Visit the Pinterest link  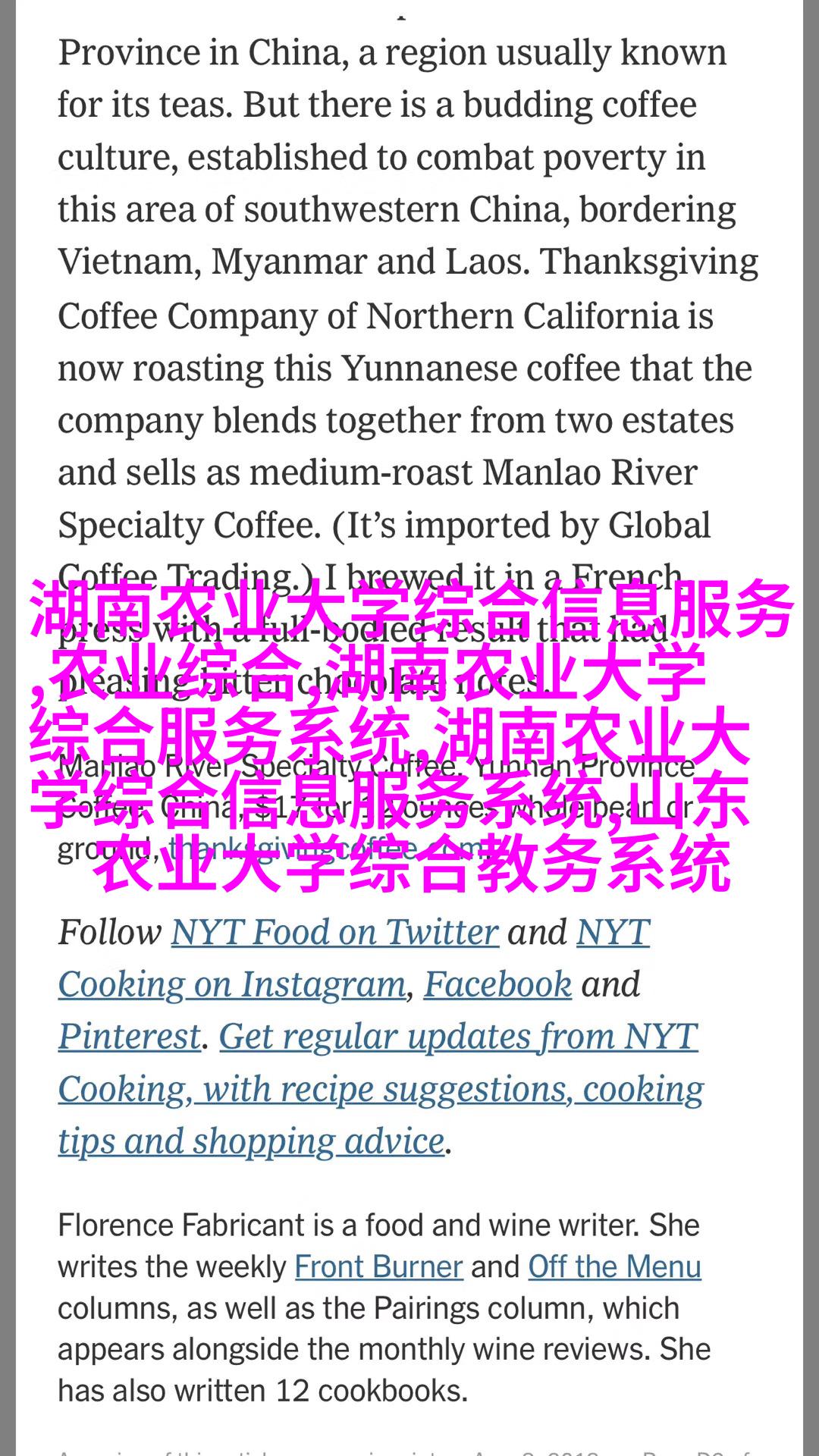[x=130, y=1037]
